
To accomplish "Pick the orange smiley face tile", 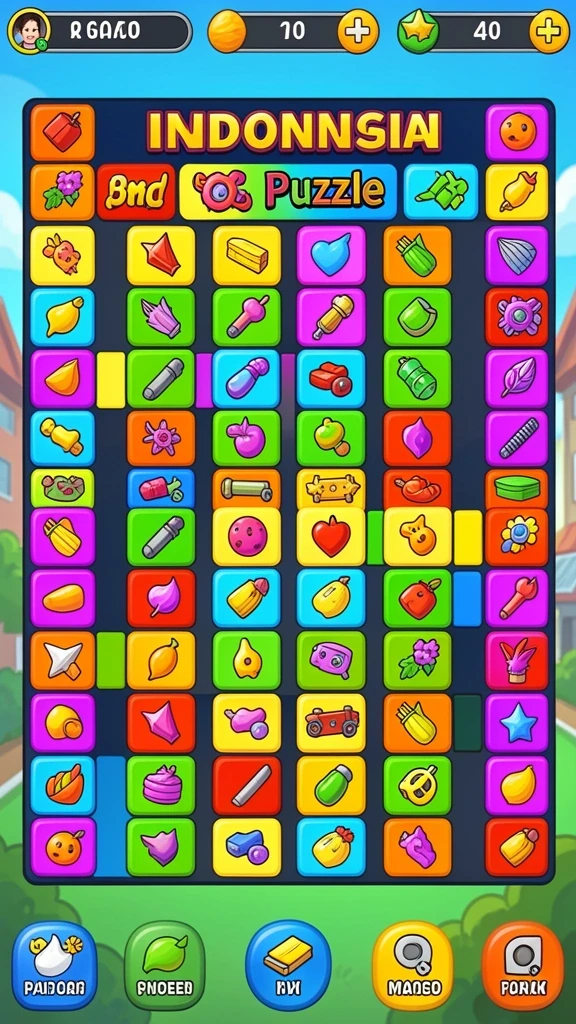I will (517, 133).
